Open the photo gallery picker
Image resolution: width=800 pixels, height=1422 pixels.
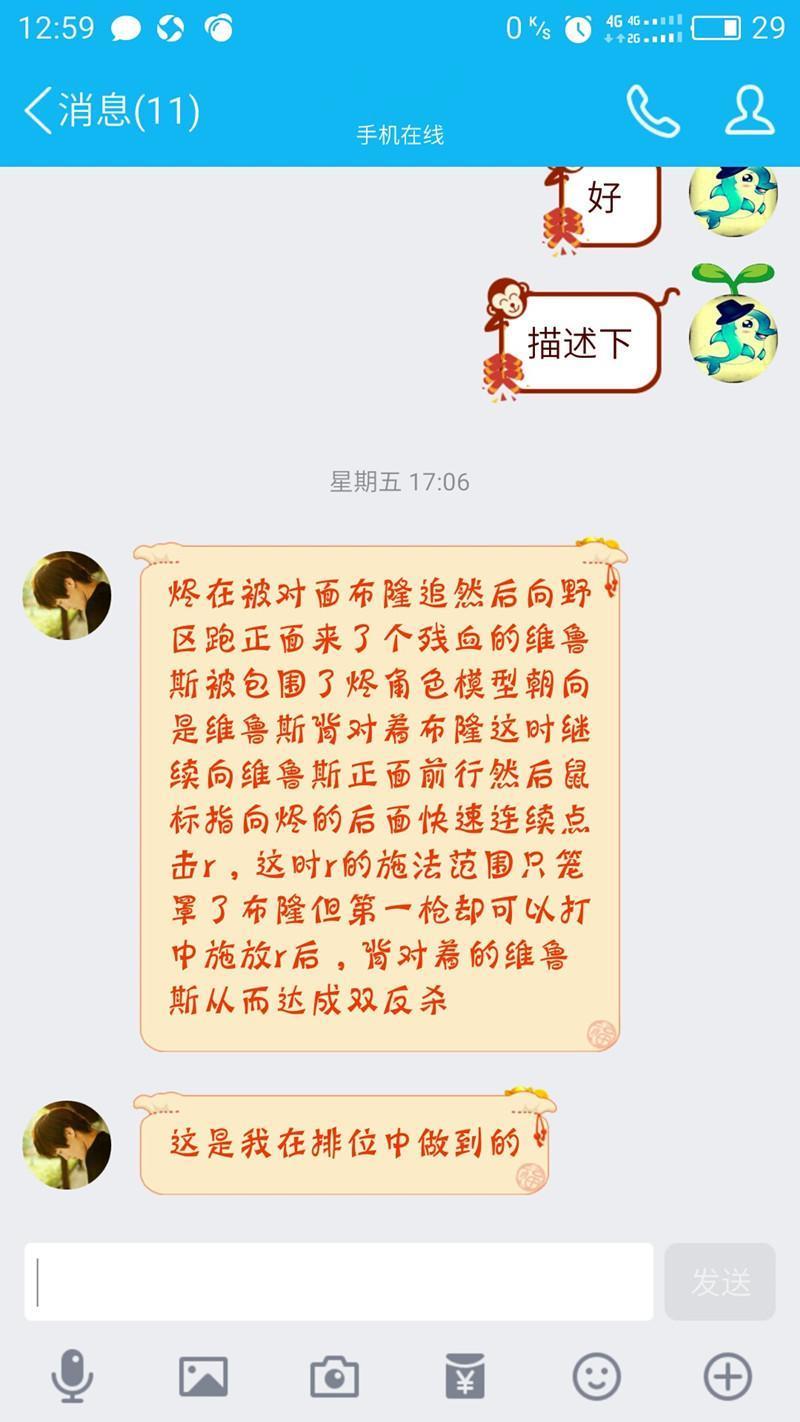(x=203, y=1376)
